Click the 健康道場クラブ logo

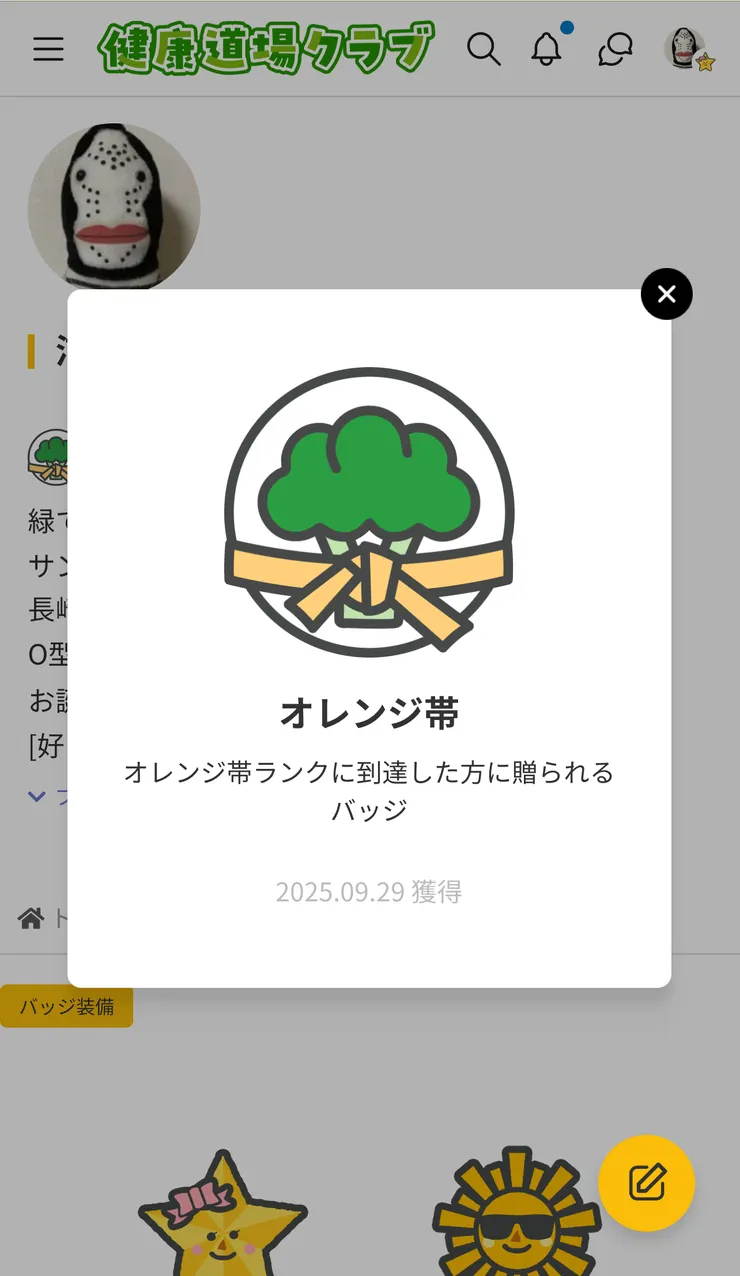265,46
